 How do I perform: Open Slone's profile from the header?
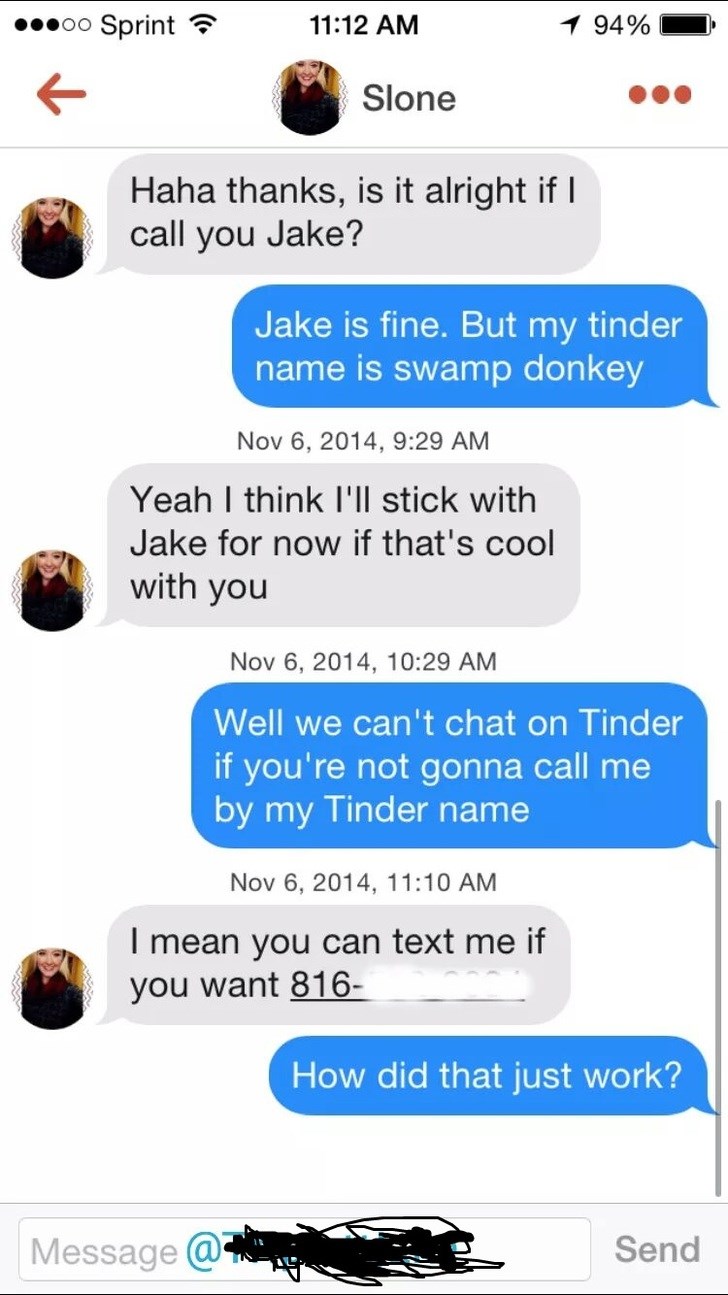pyautogui.click(x=365, y=97)
